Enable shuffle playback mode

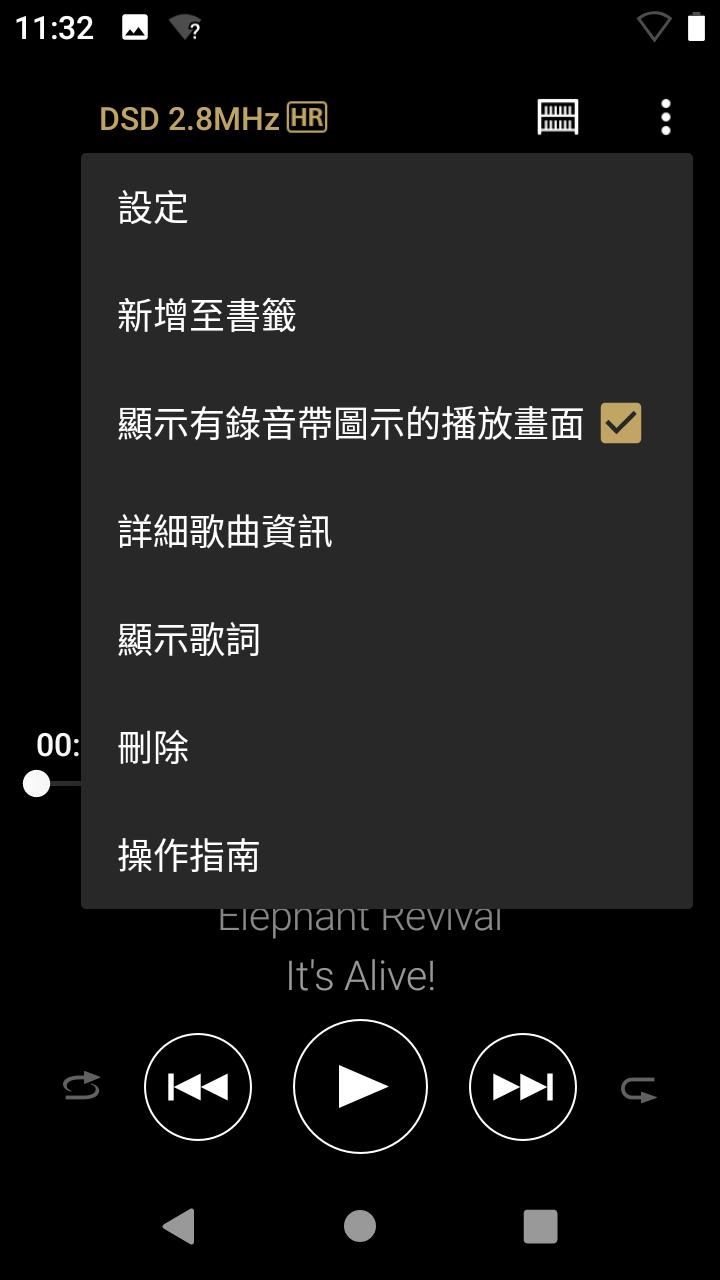(x=82, y=1086)
